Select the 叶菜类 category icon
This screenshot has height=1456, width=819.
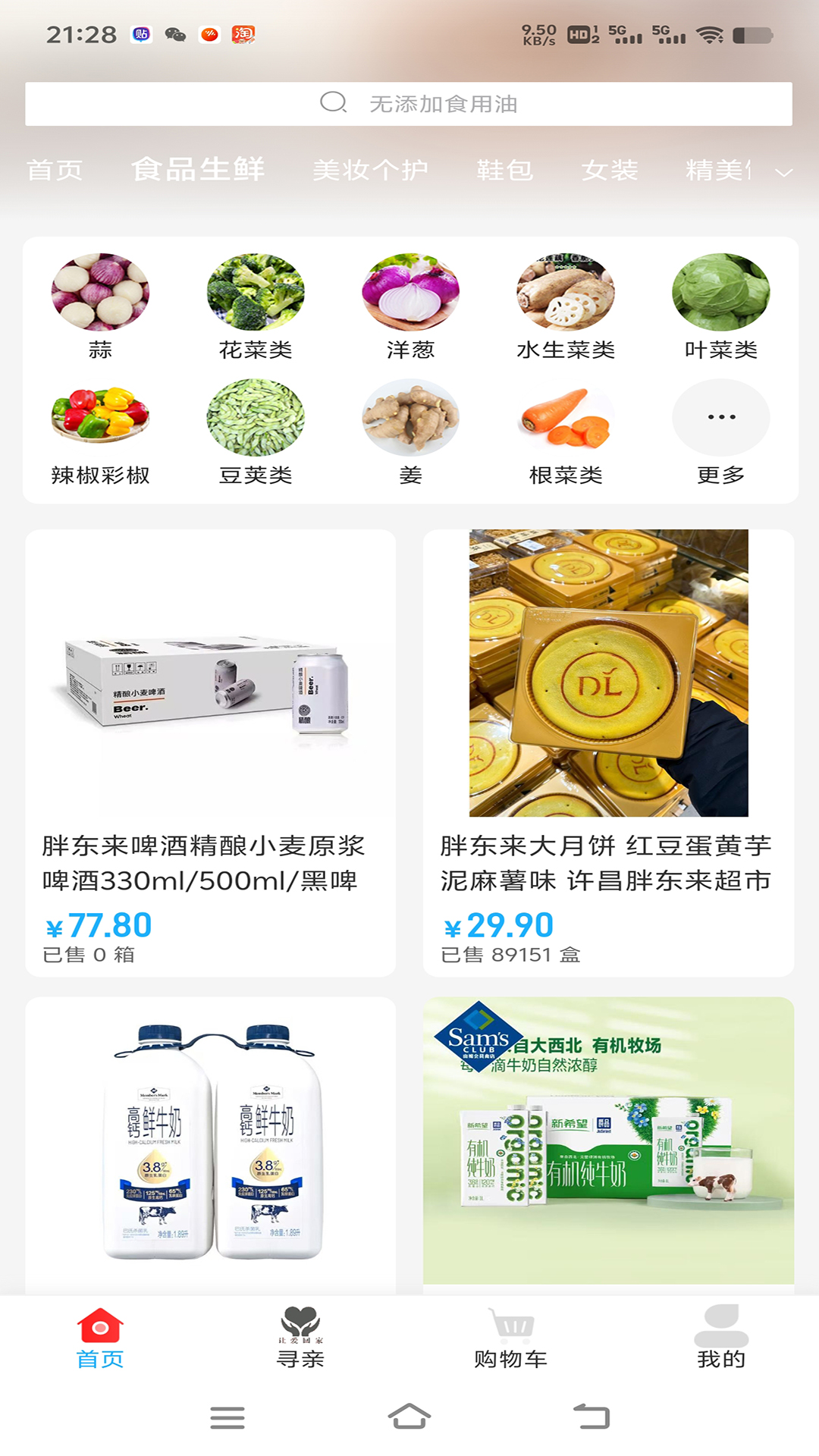719,294
